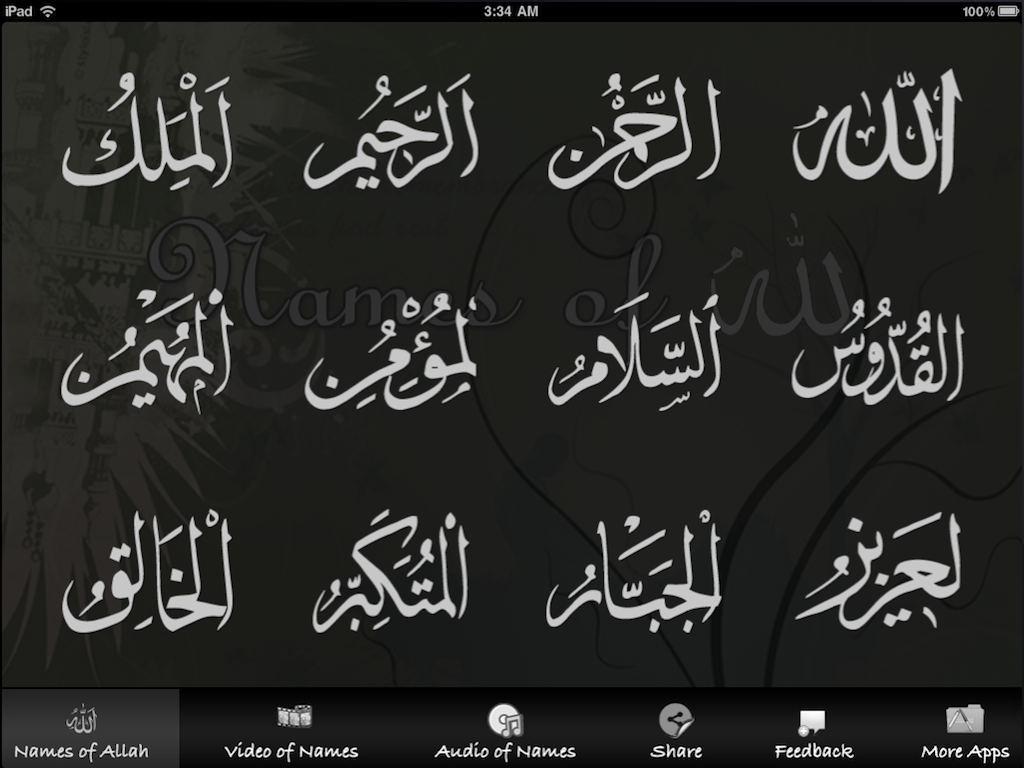Image resolution: width=1024 pixels, height=768 pixels.
Task: Open the Al-Quddus name tile
Action: [x=876, y=351]
